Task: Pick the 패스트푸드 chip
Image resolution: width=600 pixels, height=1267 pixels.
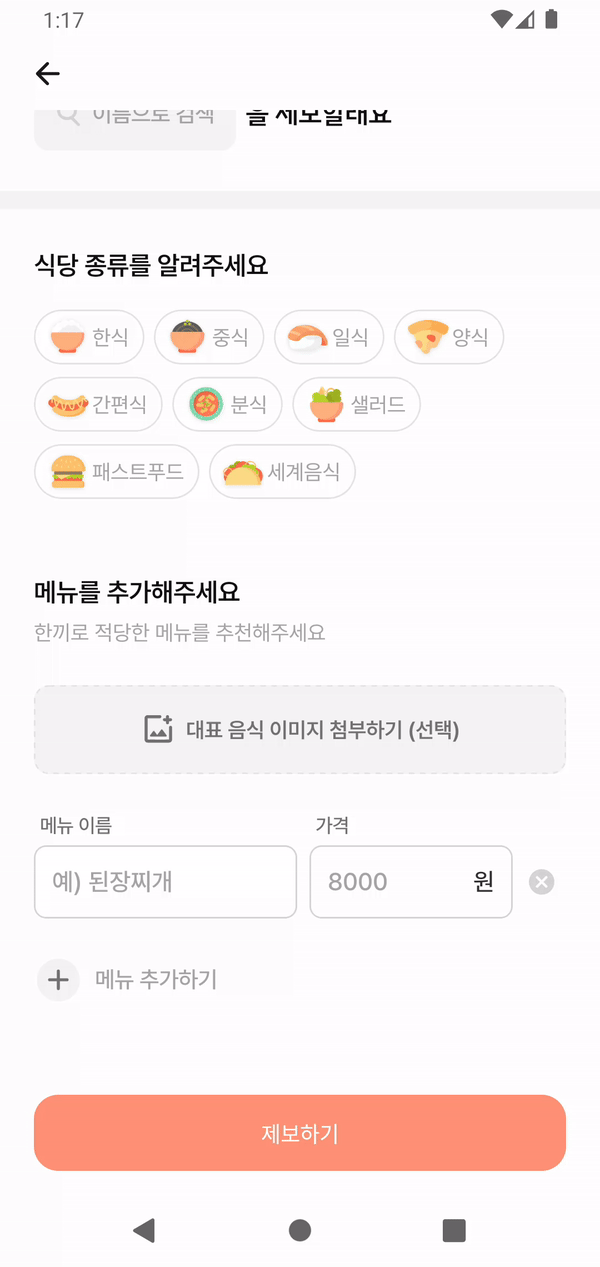Action: pos(117,471)
